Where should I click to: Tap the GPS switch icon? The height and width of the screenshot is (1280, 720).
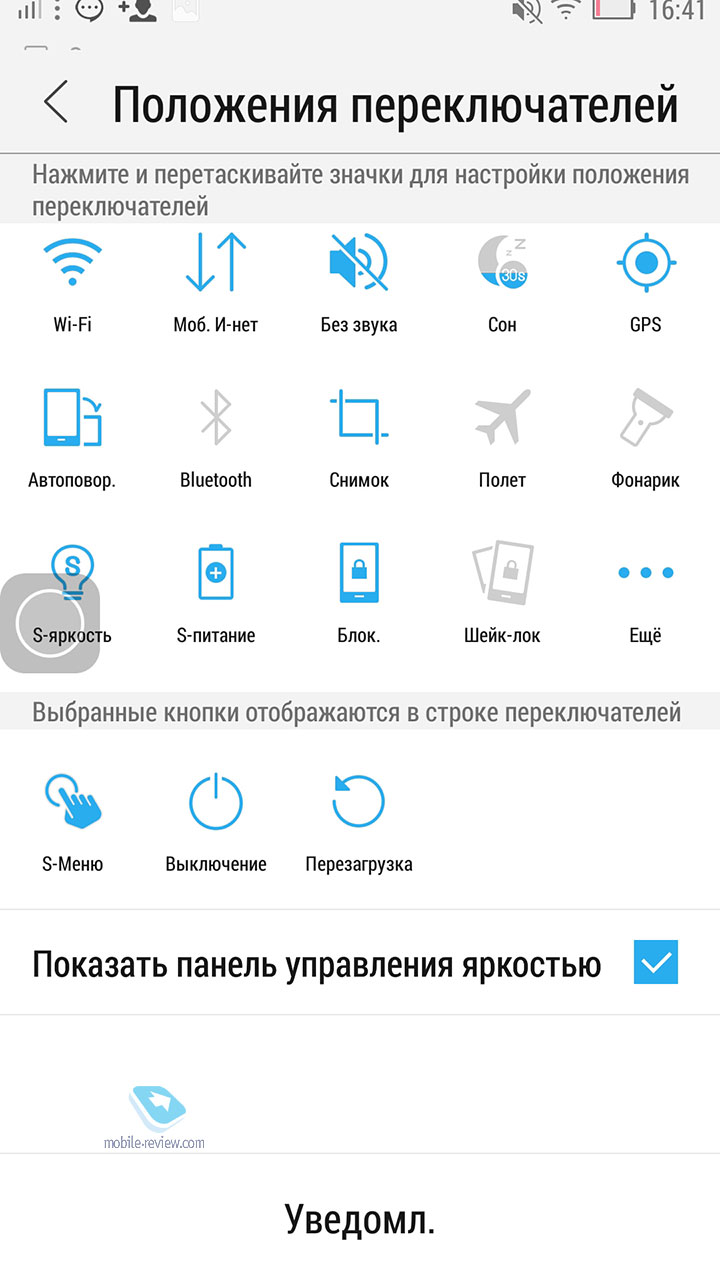pos(646,264)
